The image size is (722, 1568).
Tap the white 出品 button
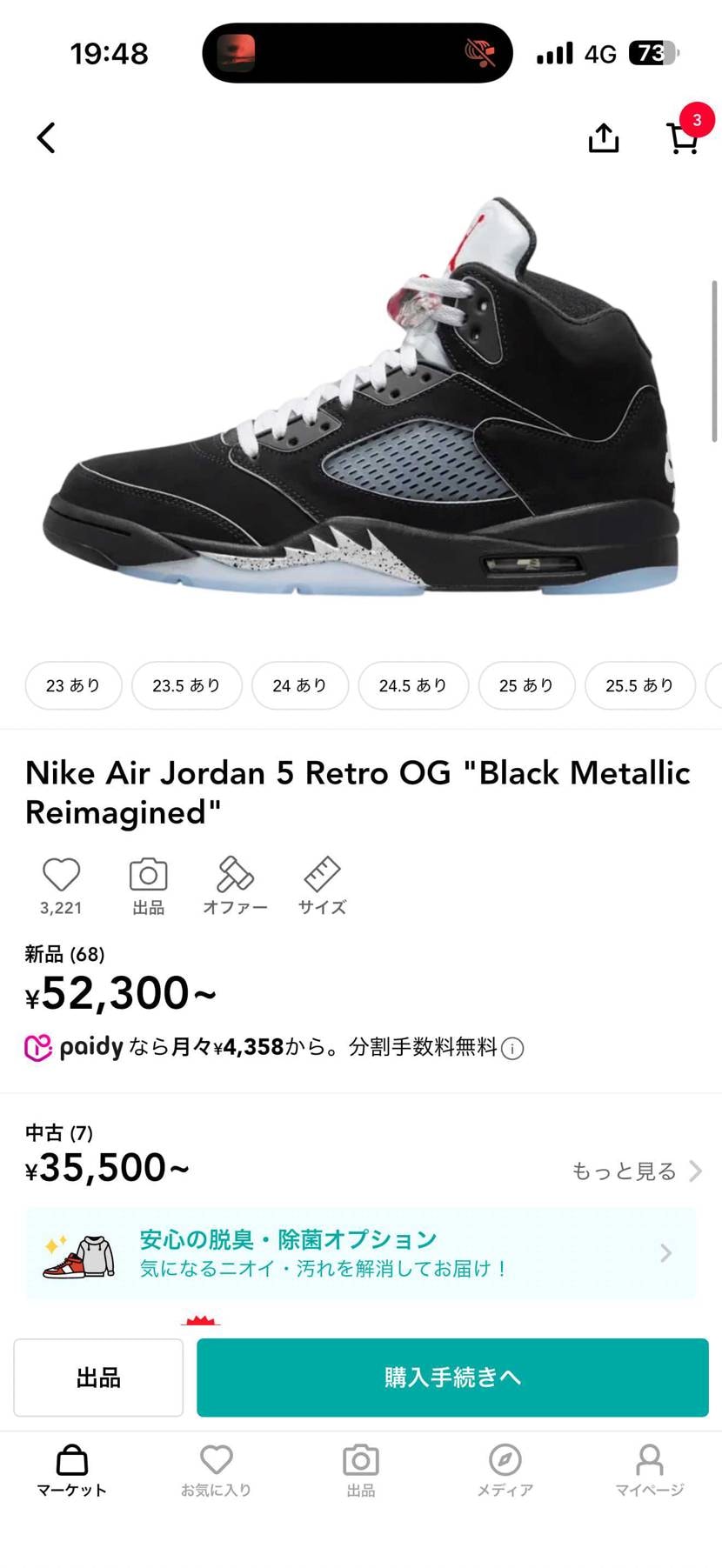[98, 1378]
